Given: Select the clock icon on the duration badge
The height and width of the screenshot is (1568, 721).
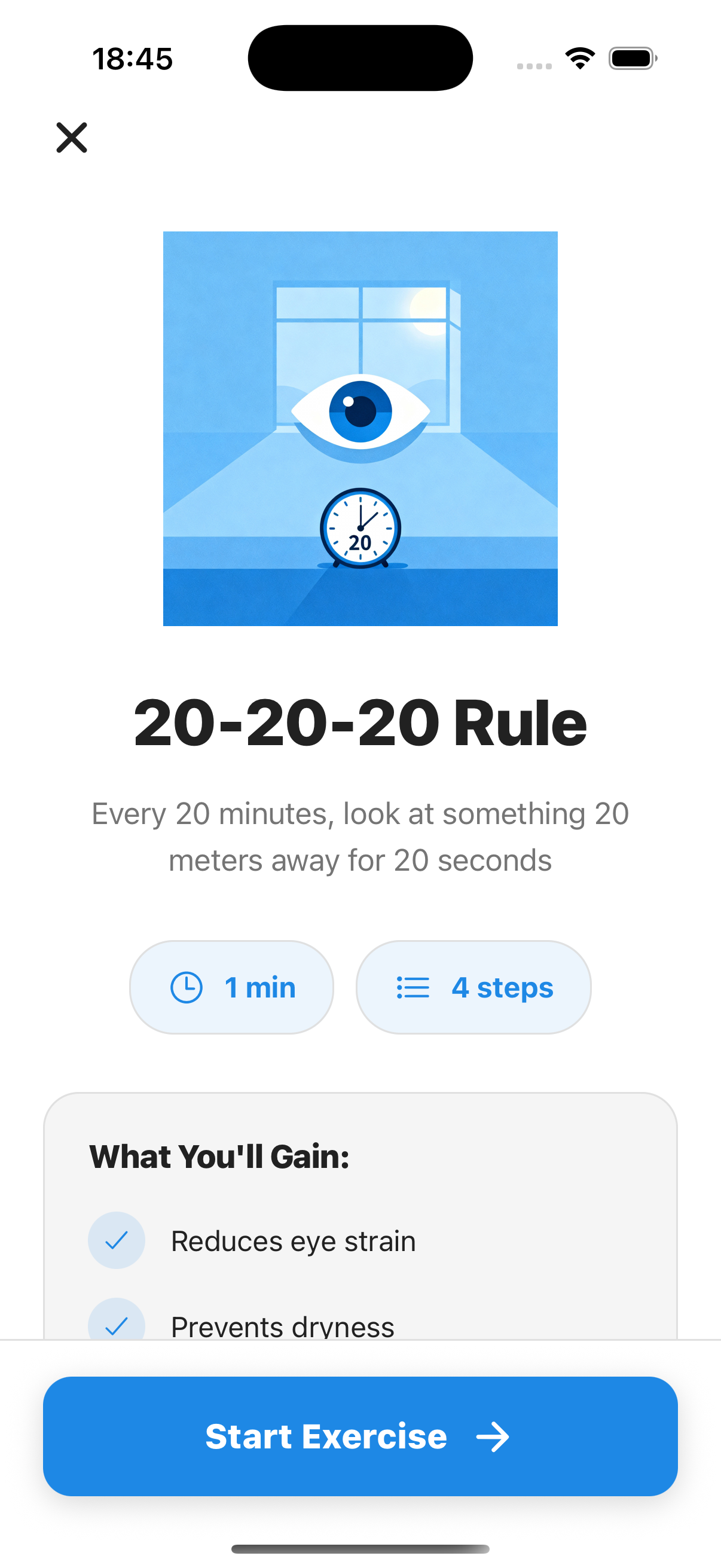Looking at the screenshot, I should tap(186, 987).
